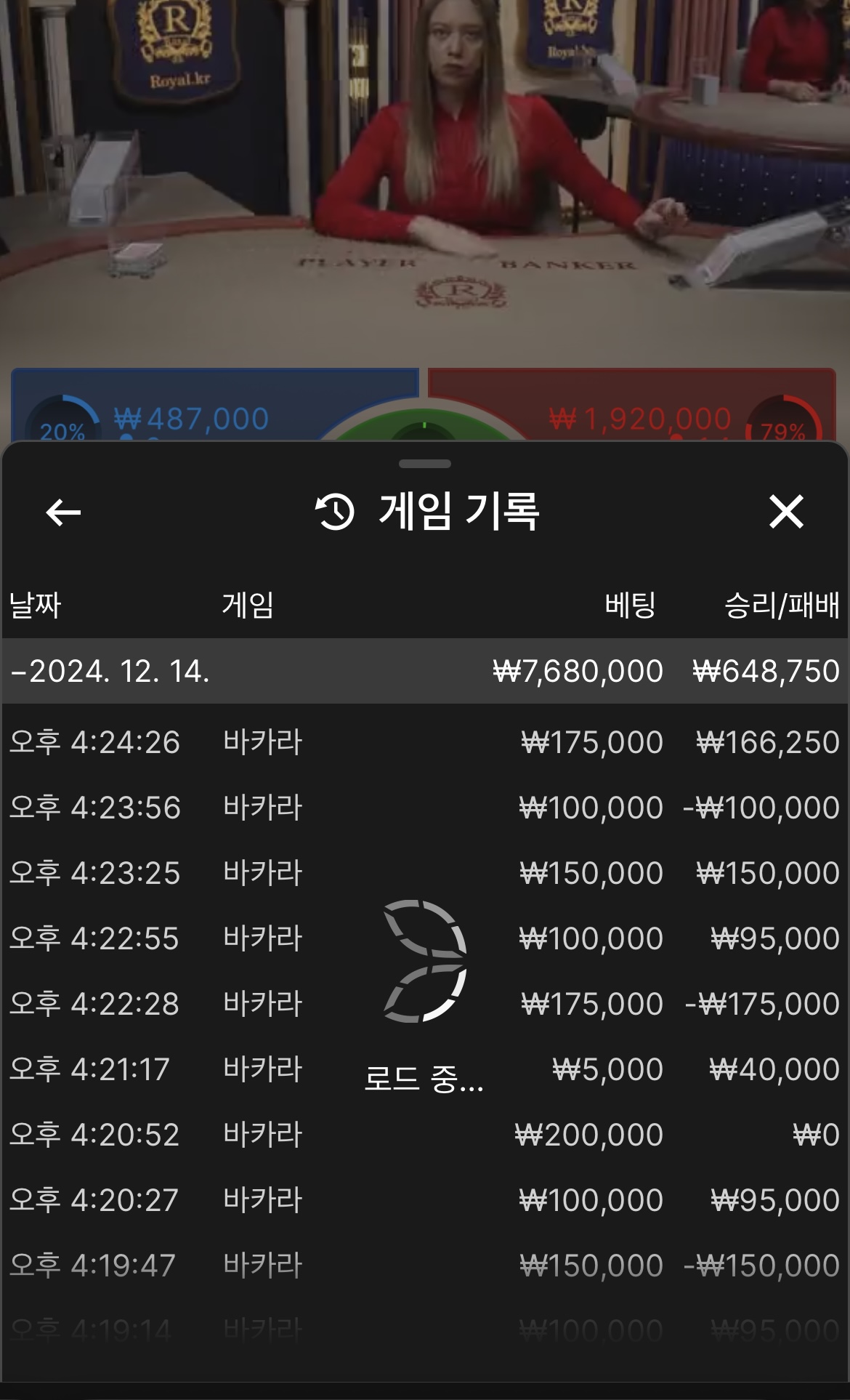Collapse the 2024. 12. 14. date group
The width and height of the screenshot is (850, 1400).
coord(109,671)
